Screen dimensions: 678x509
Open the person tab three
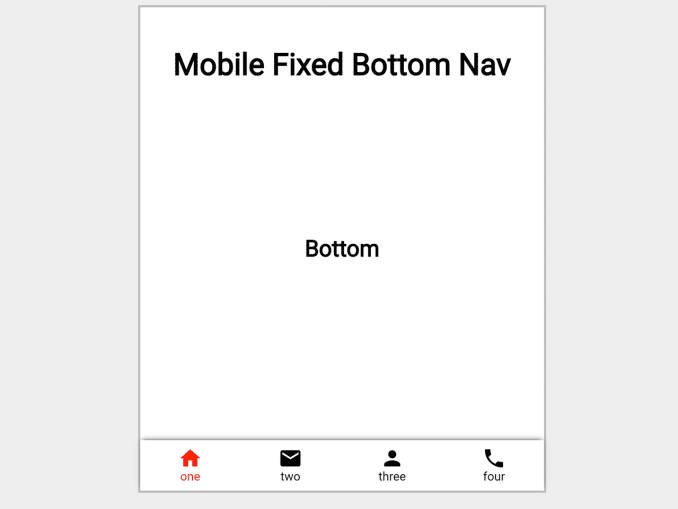click(x=392, y=465)
